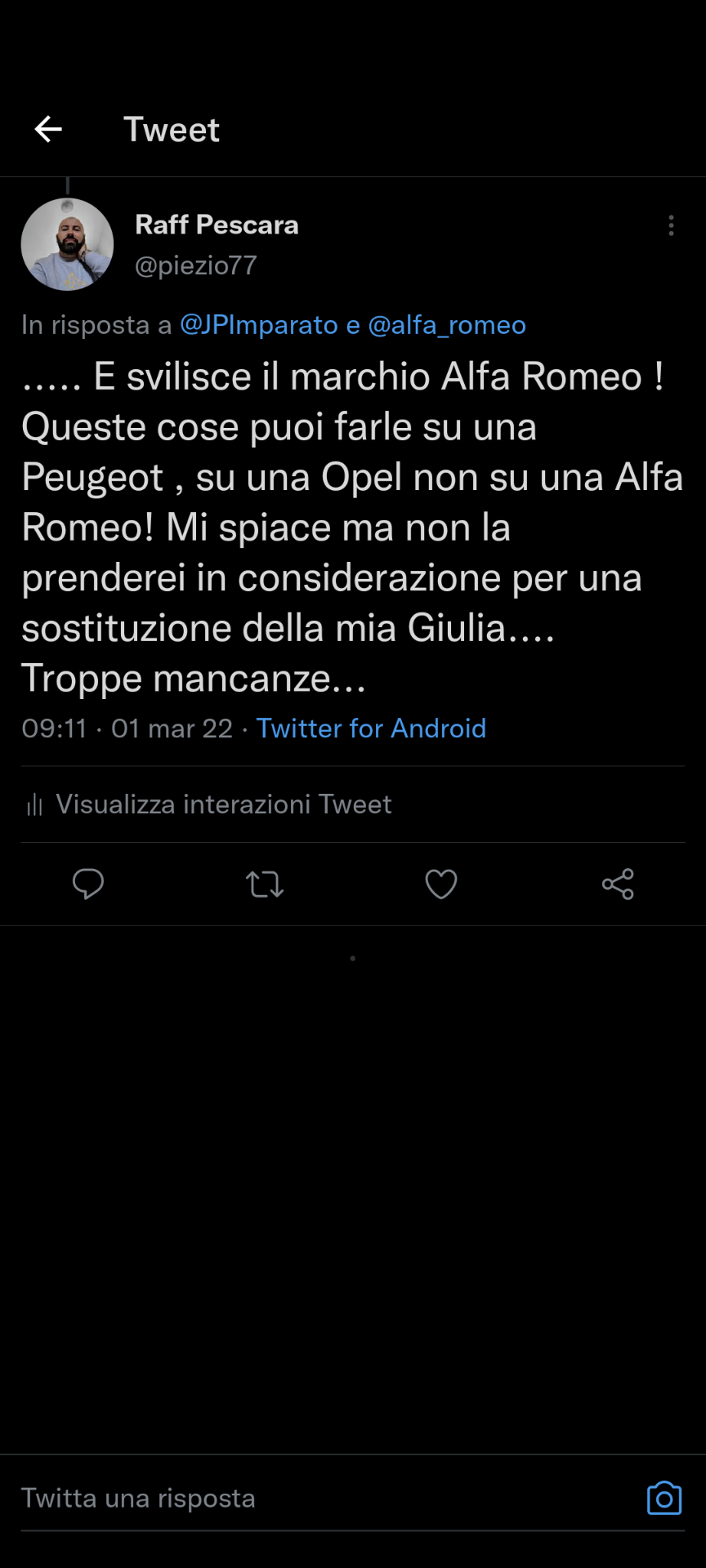Reply using the comment bubble icon
706x1568 pixels.
[x=88, y=884]
